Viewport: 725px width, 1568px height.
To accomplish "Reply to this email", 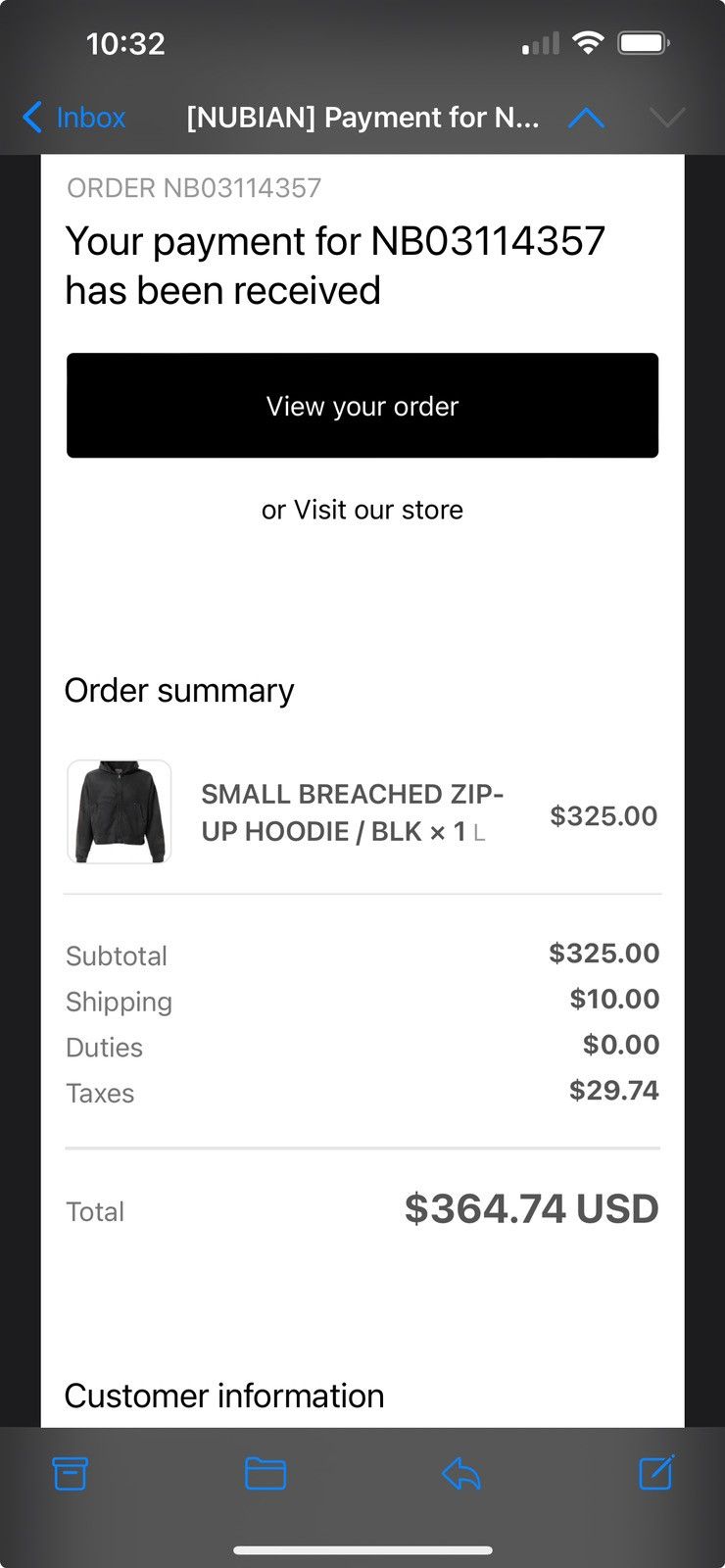I will tap(460, 1473).
